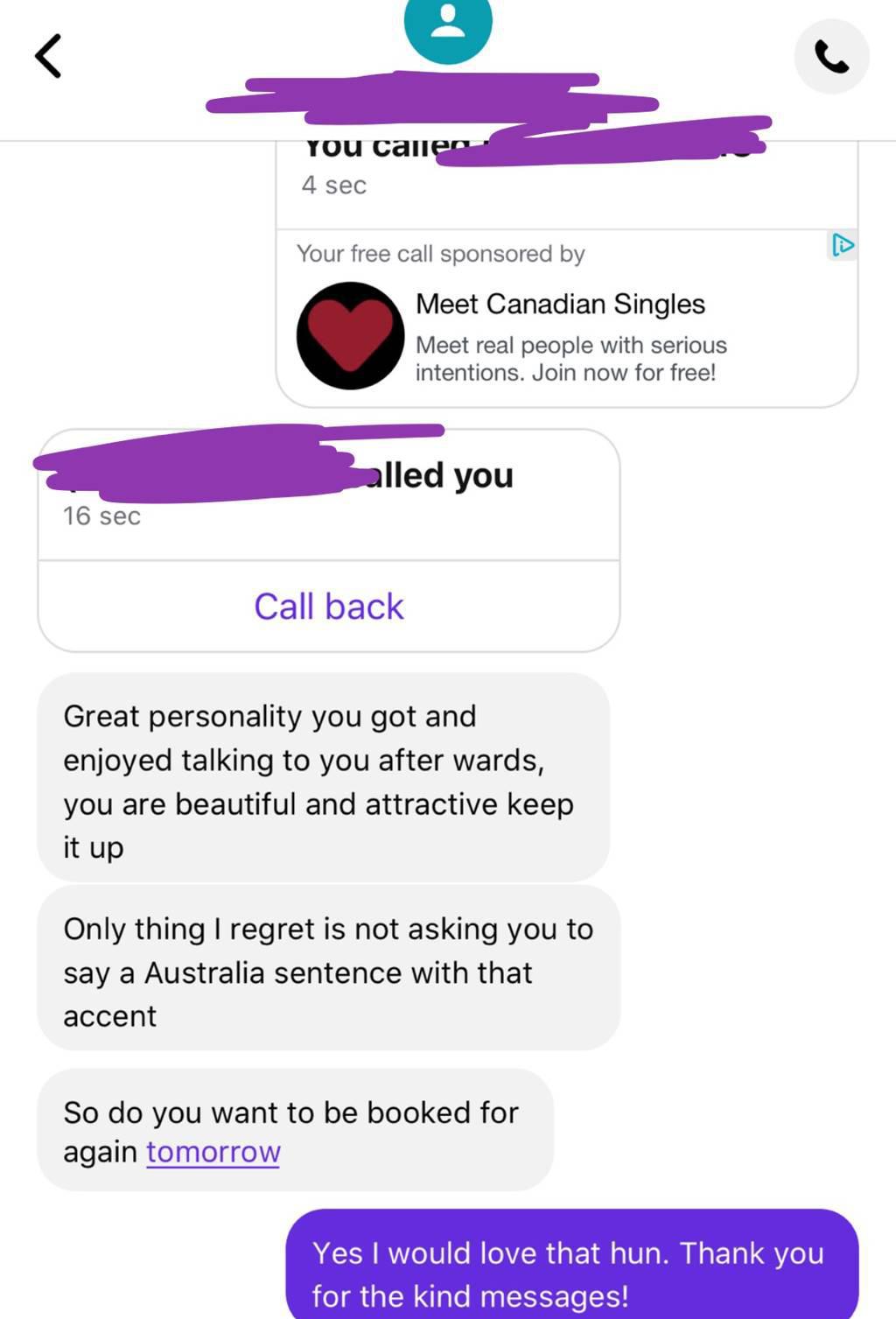
Task: Open the Meet Canadian Singles ad
Action: [560, 336]
